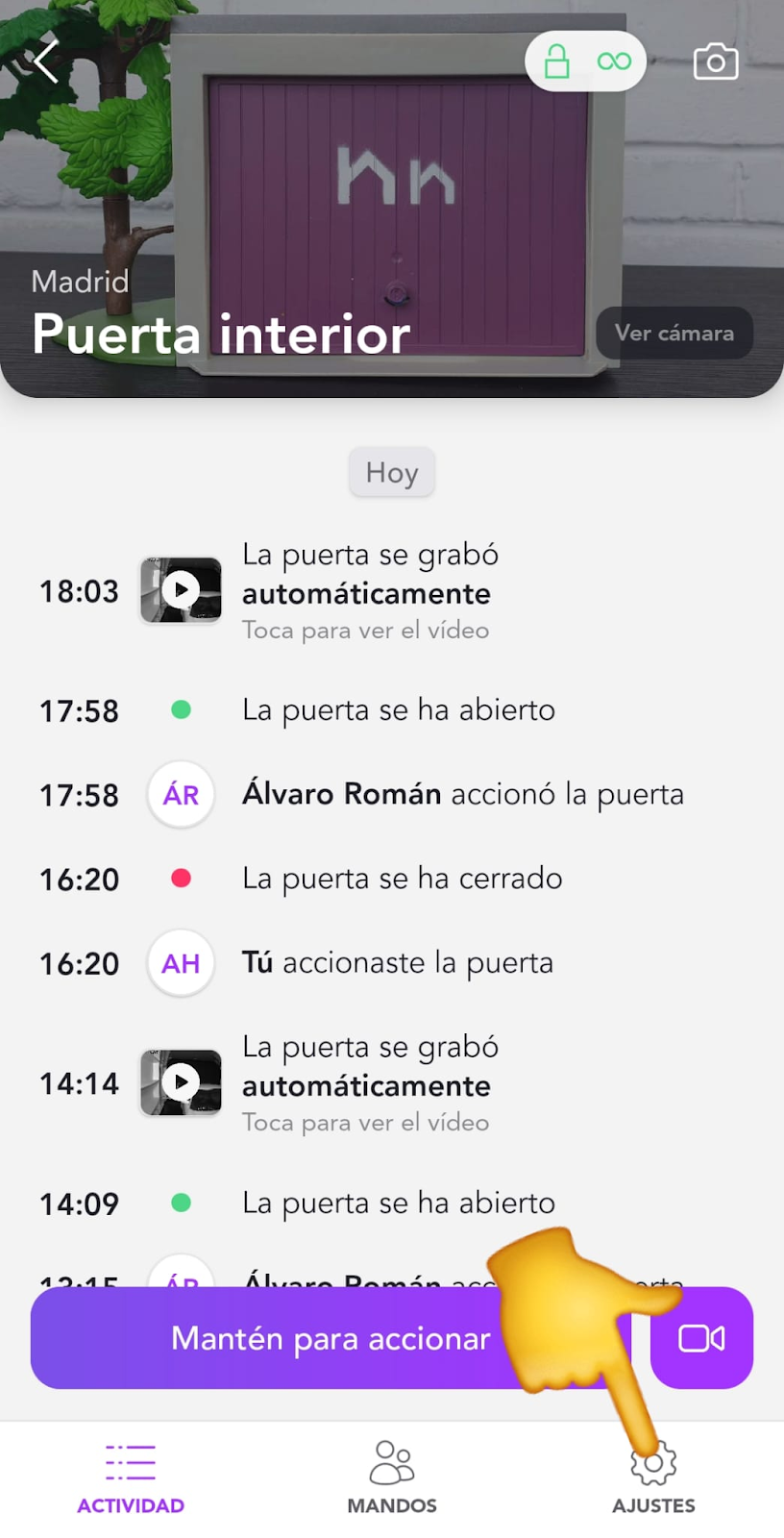The image size is (784, 1538).
Task: Open the Ajustes tab
Action: pos(653,1478)
